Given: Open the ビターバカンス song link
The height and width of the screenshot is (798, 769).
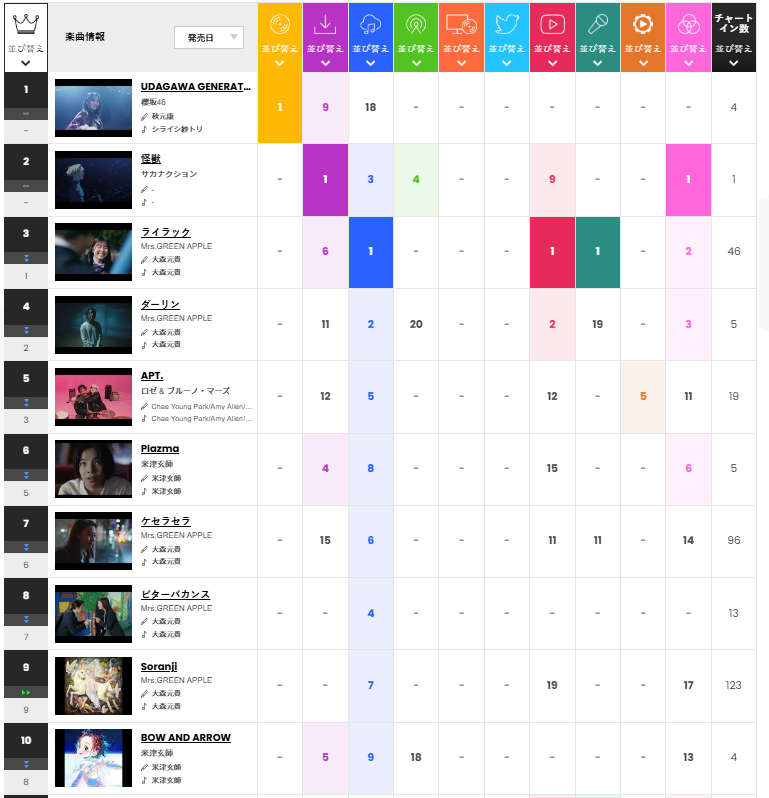Looking at the screenshot, I should [175, 594].
